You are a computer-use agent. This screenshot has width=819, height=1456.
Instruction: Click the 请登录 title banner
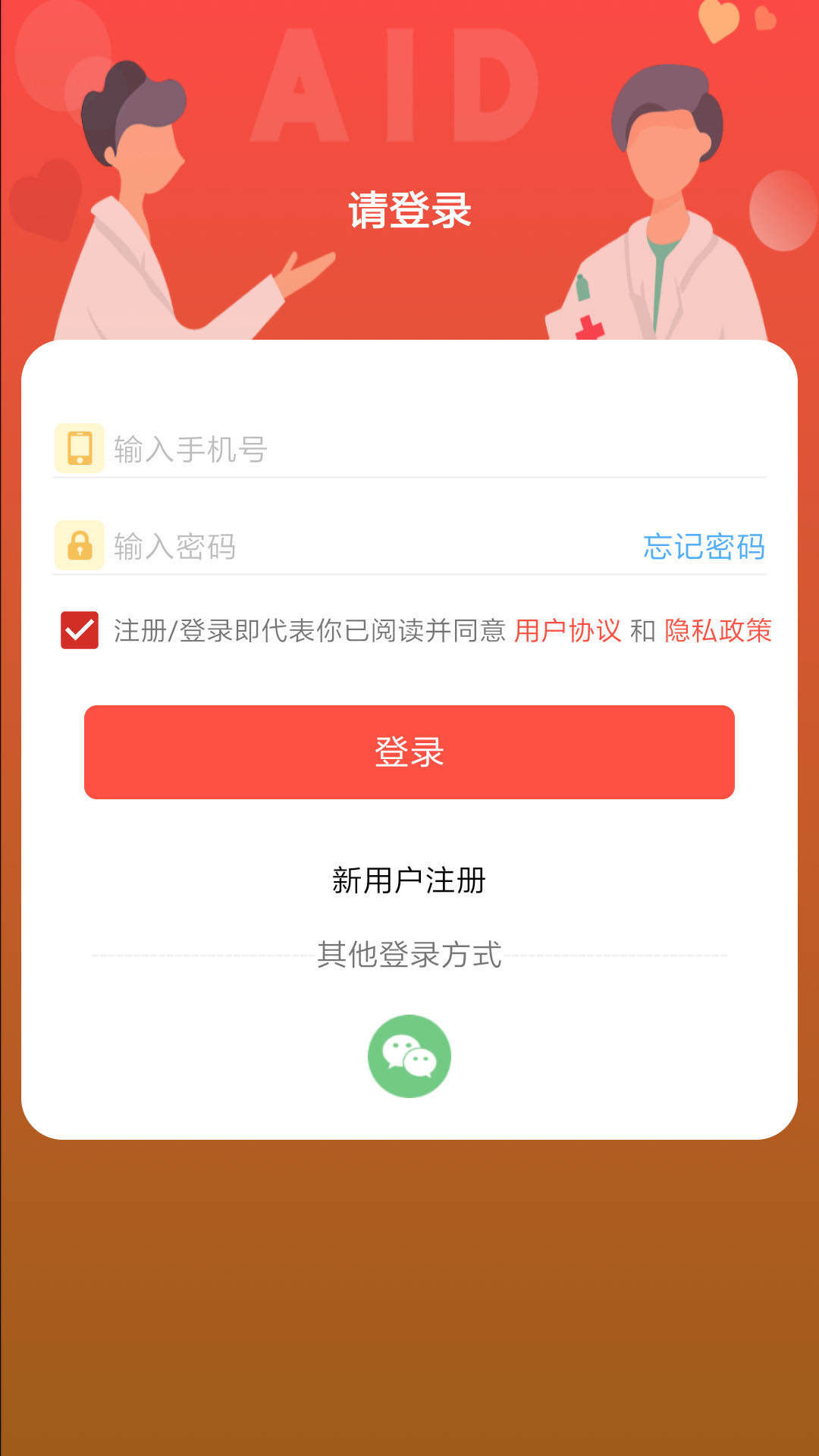(409, 211)
